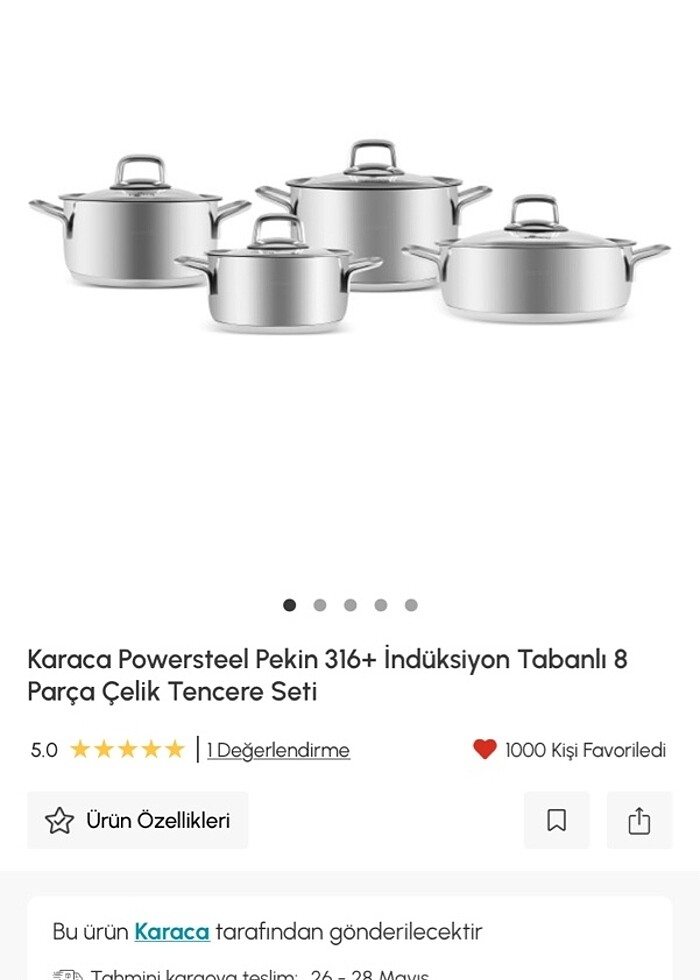Open the Karaca seller link

[x=172, y=931]
